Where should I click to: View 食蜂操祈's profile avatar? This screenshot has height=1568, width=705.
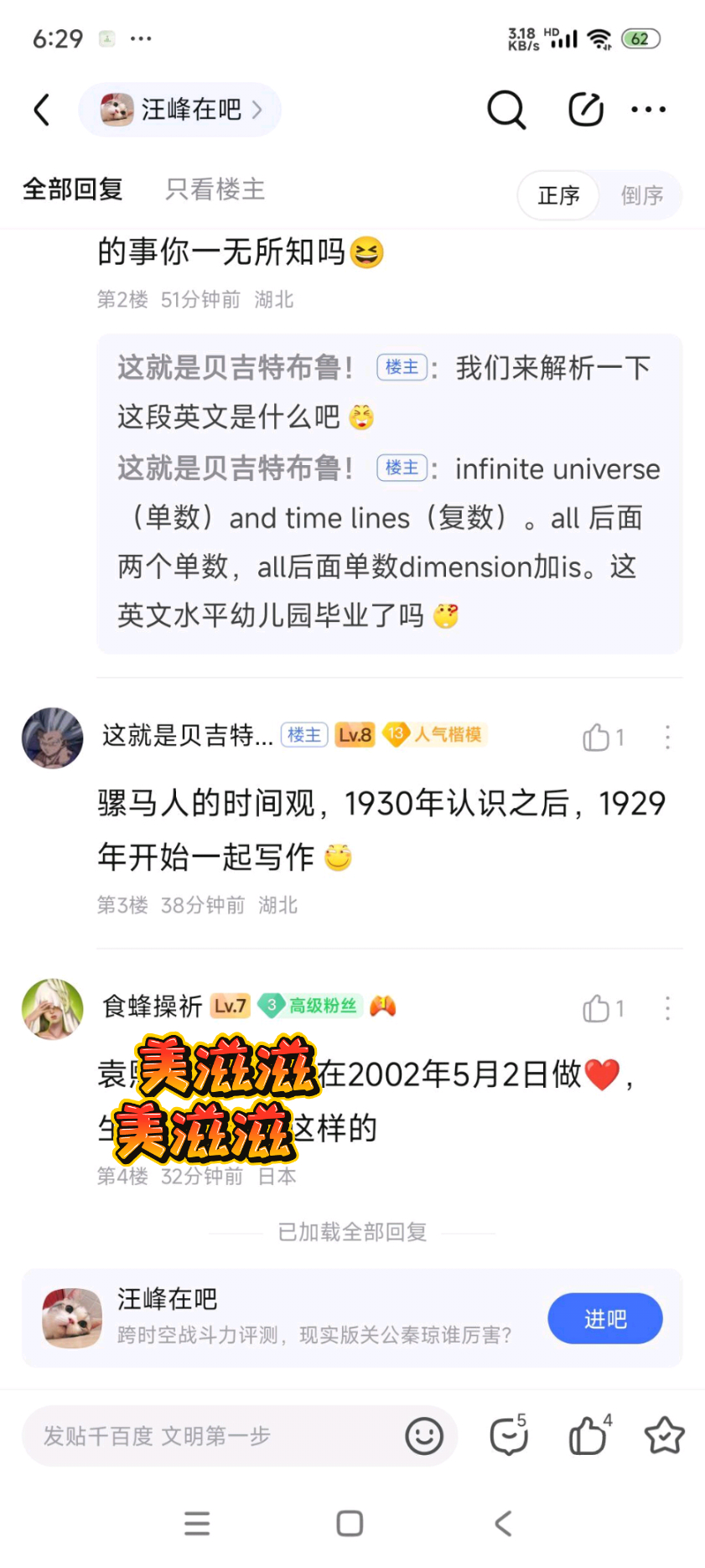tap(53, 1009)
